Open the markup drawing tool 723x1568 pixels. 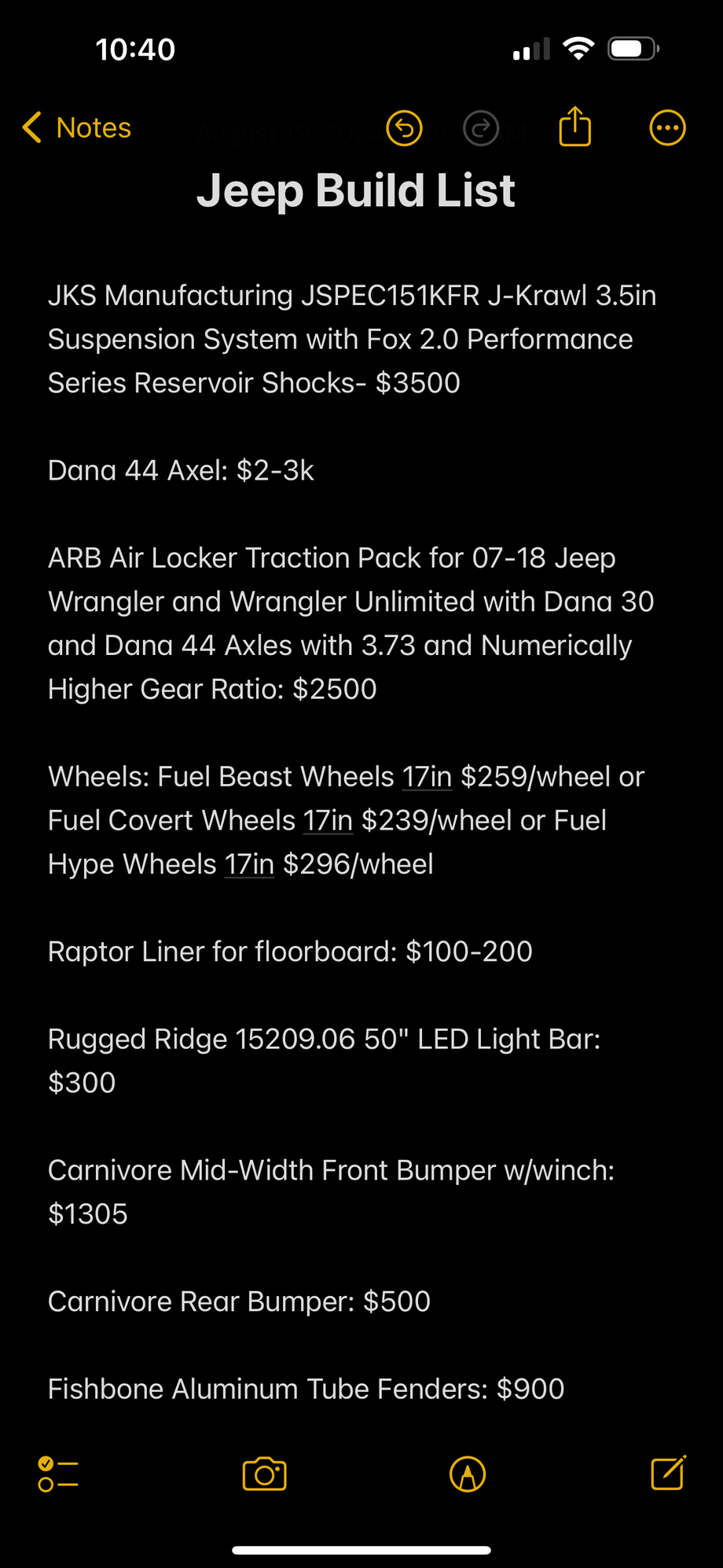coord(468,1474)
